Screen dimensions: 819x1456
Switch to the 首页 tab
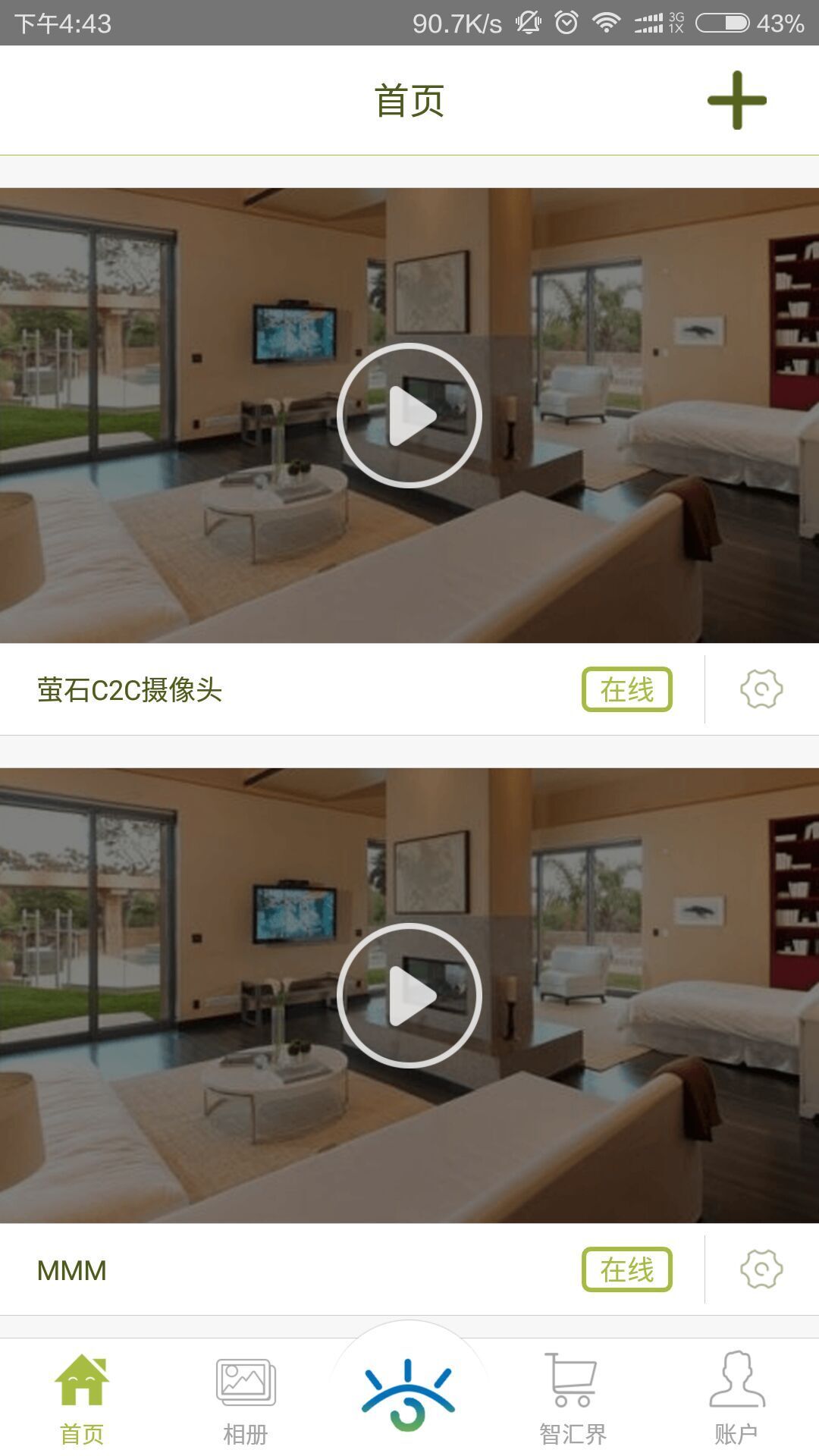point(82,1399)
